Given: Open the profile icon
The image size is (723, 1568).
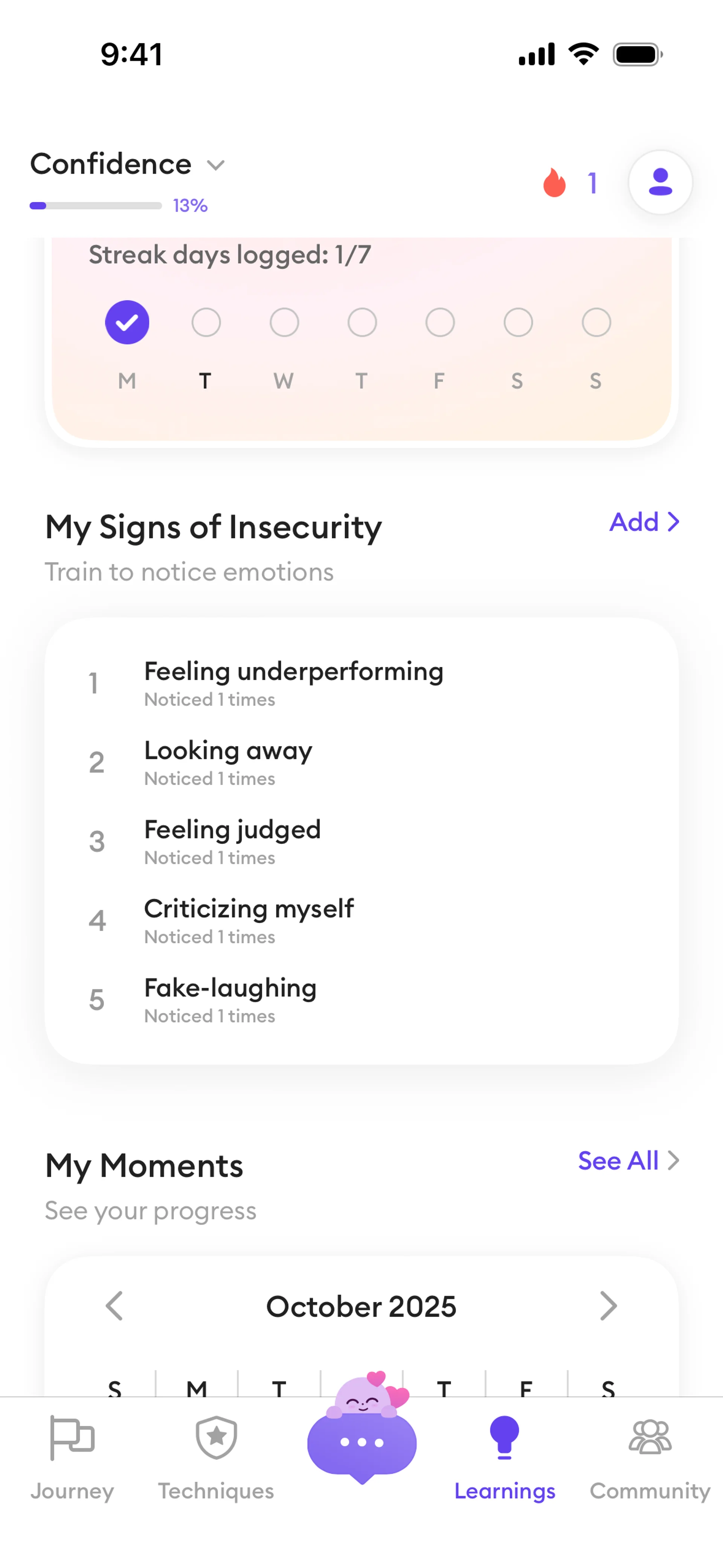Looking at the screenshot, I should (x=660, y=182).
